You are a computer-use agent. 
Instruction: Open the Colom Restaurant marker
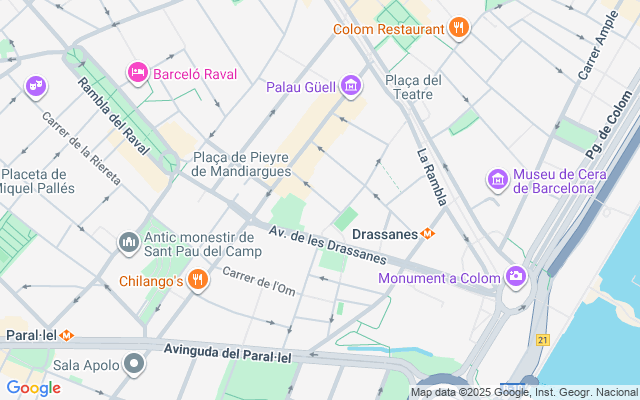click(459, 28)
